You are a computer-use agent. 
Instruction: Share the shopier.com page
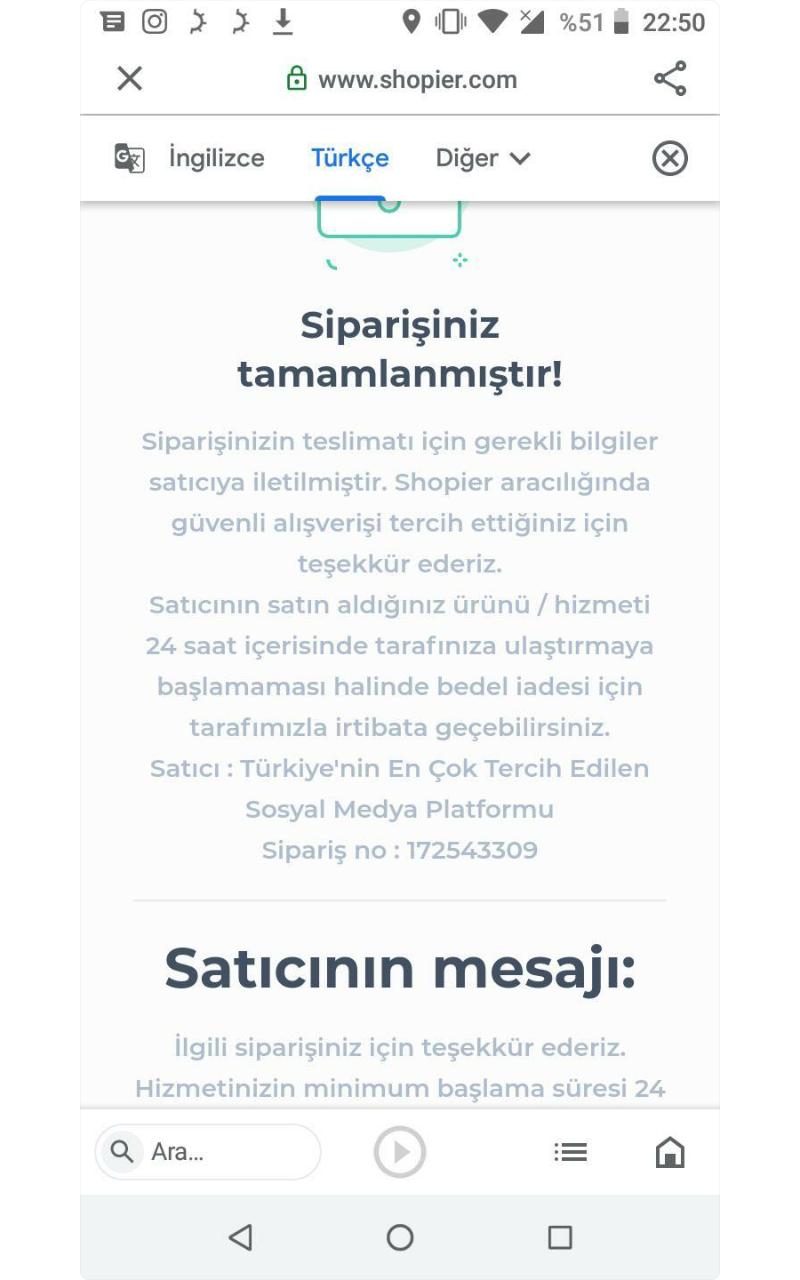coord(670,78)
